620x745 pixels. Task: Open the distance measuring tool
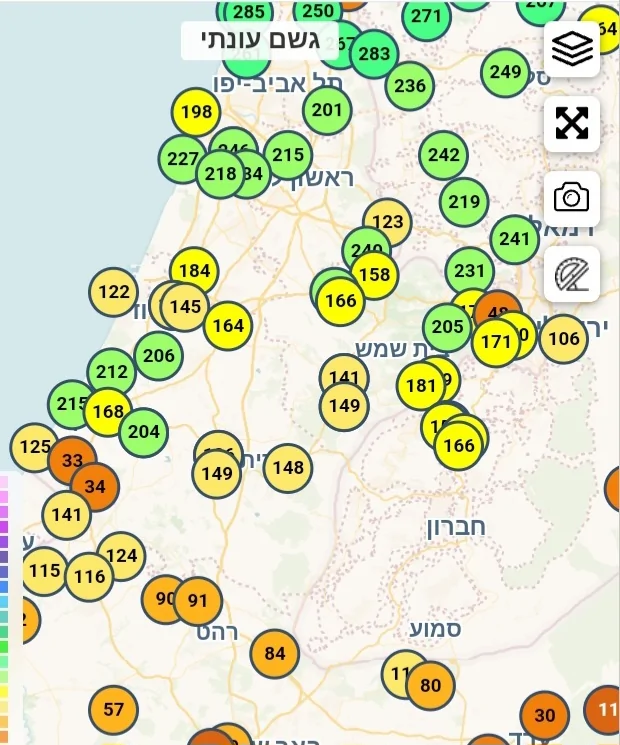(x=572, y=273)
